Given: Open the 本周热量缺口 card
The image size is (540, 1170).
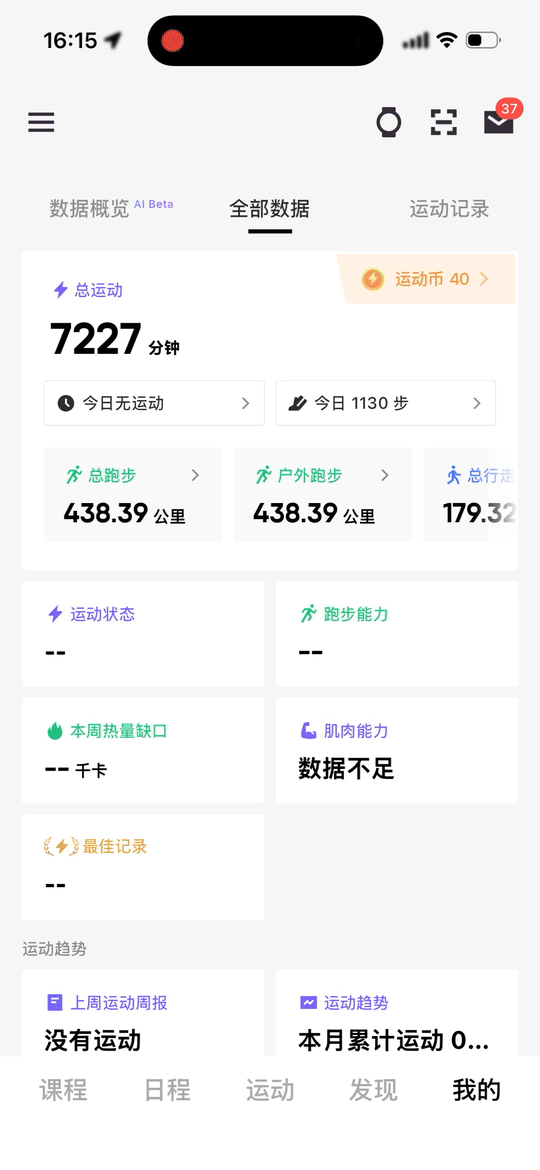Looking at the screenshot, I should tap(143, 751).
